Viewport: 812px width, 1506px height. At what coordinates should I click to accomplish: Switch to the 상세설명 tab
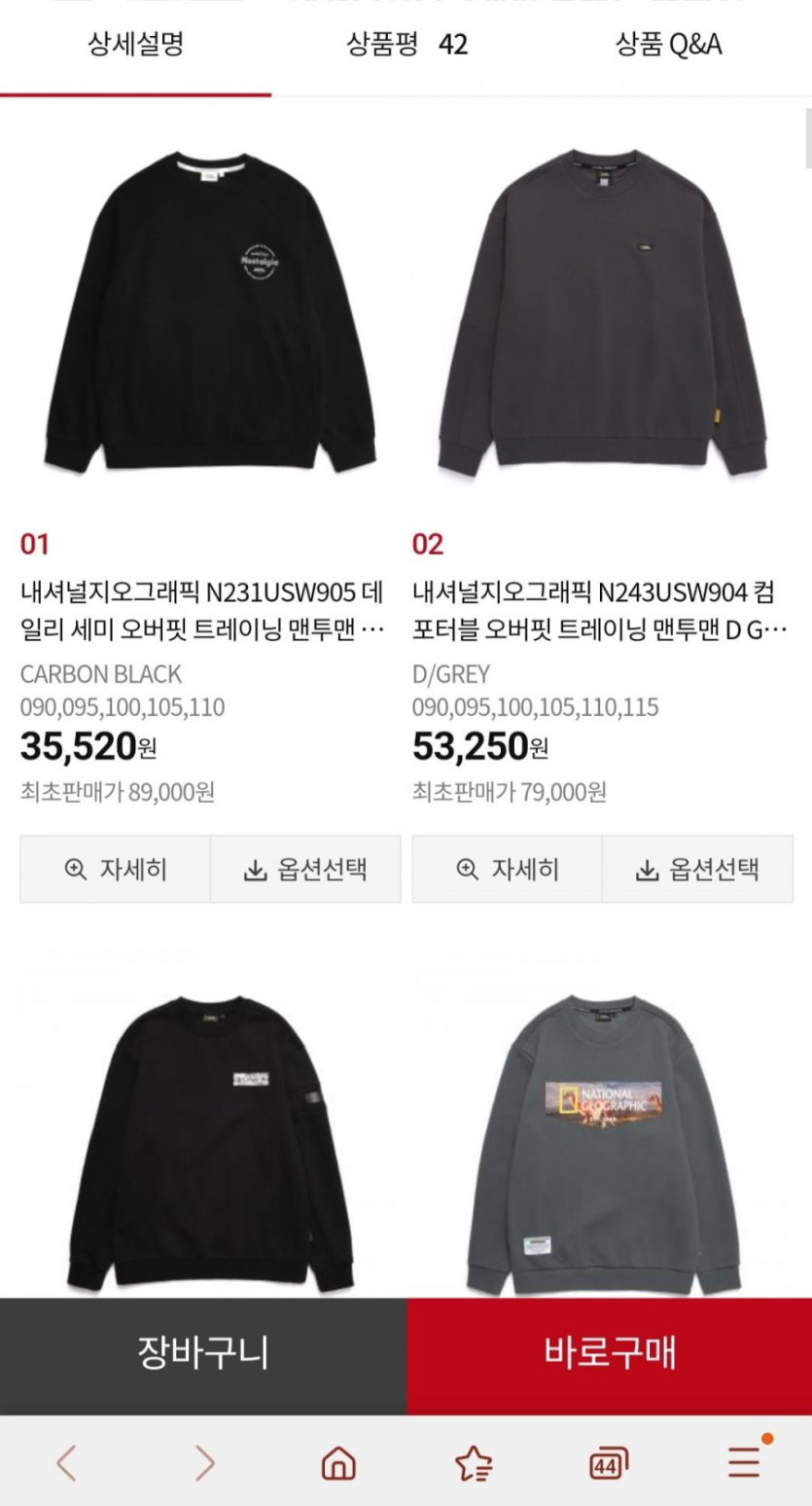pyautogui.click(x=135, y=45)
